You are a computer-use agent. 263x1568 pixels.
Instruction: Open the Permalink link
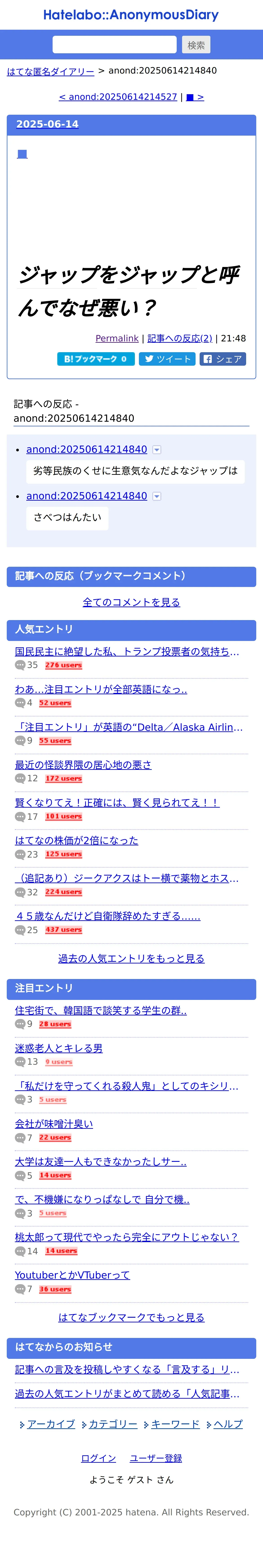tap(117, 338)
